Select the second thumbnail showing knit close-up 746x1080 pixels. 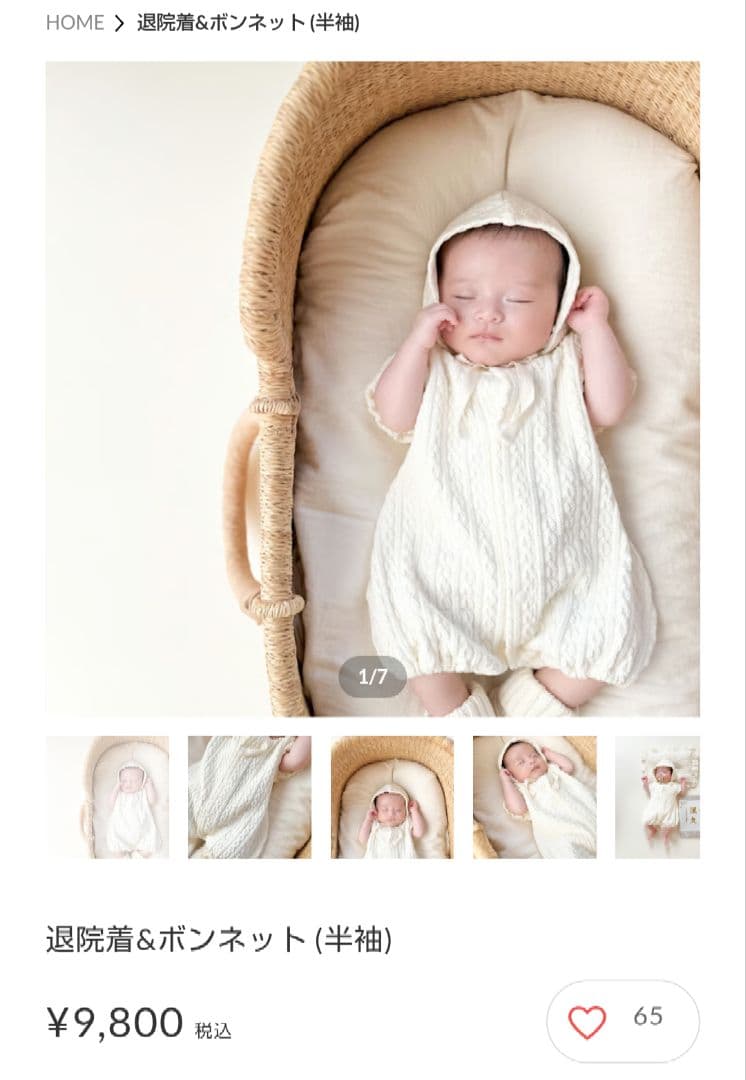(249, 797)
